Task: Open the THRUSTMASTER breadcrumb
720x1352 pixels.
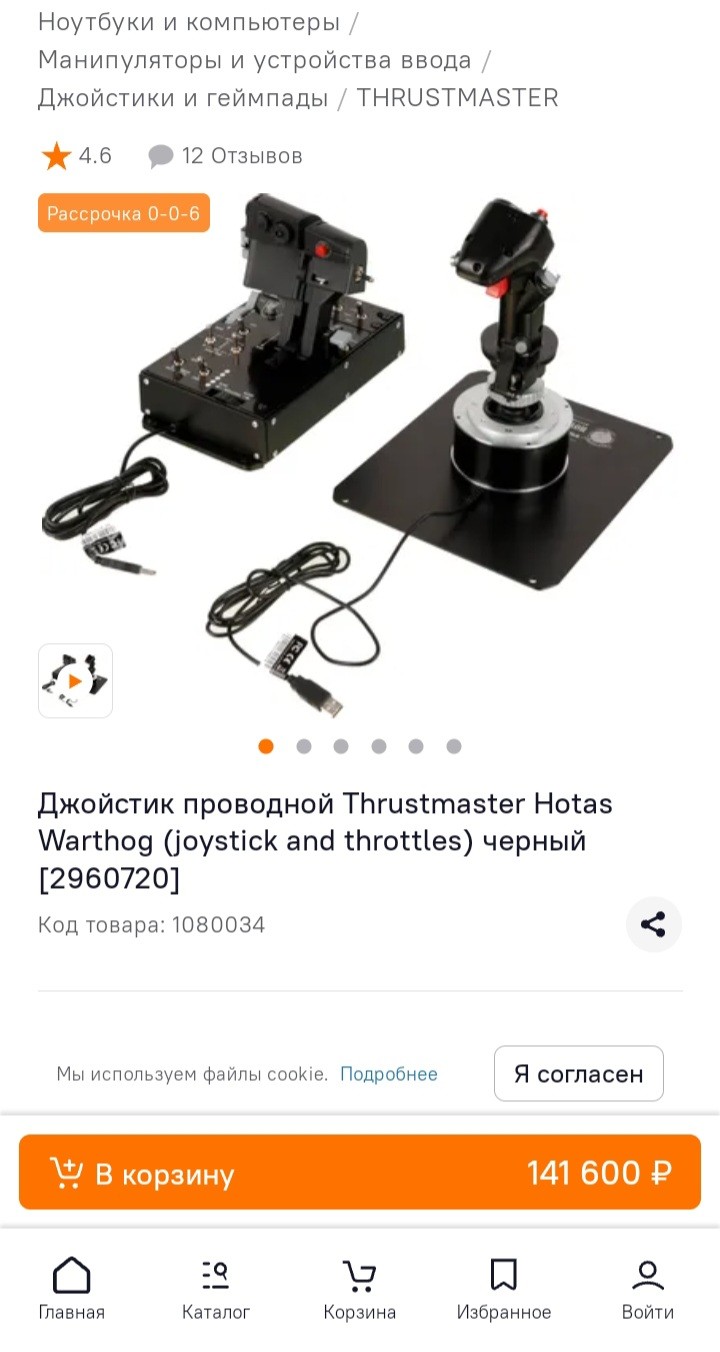Action: point(457,98)
